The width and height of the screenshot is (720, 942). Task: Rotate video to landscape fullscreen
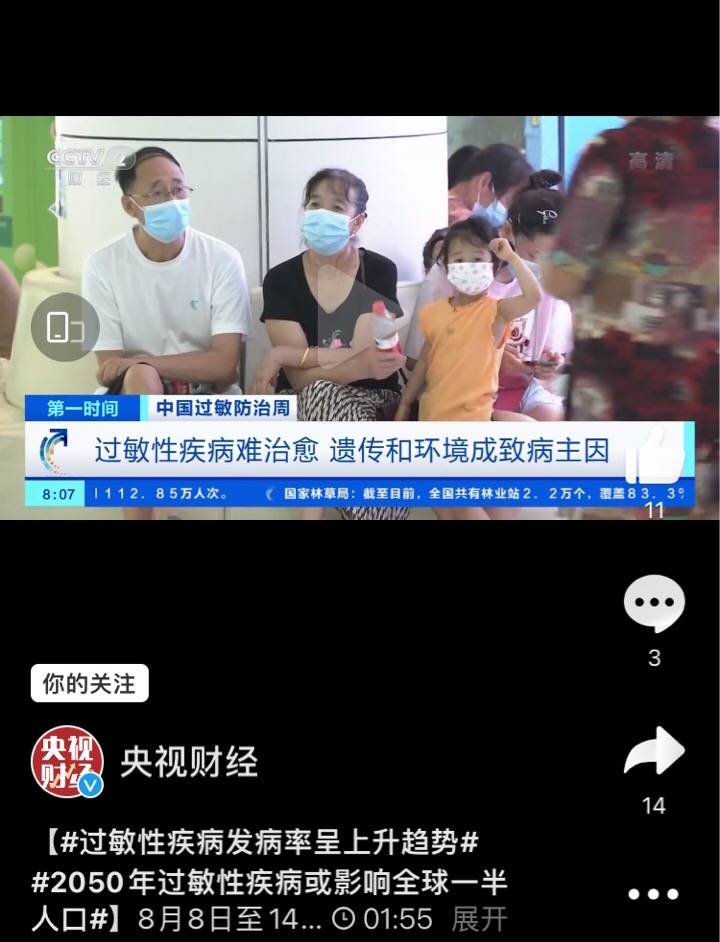(x=64, y=326)
